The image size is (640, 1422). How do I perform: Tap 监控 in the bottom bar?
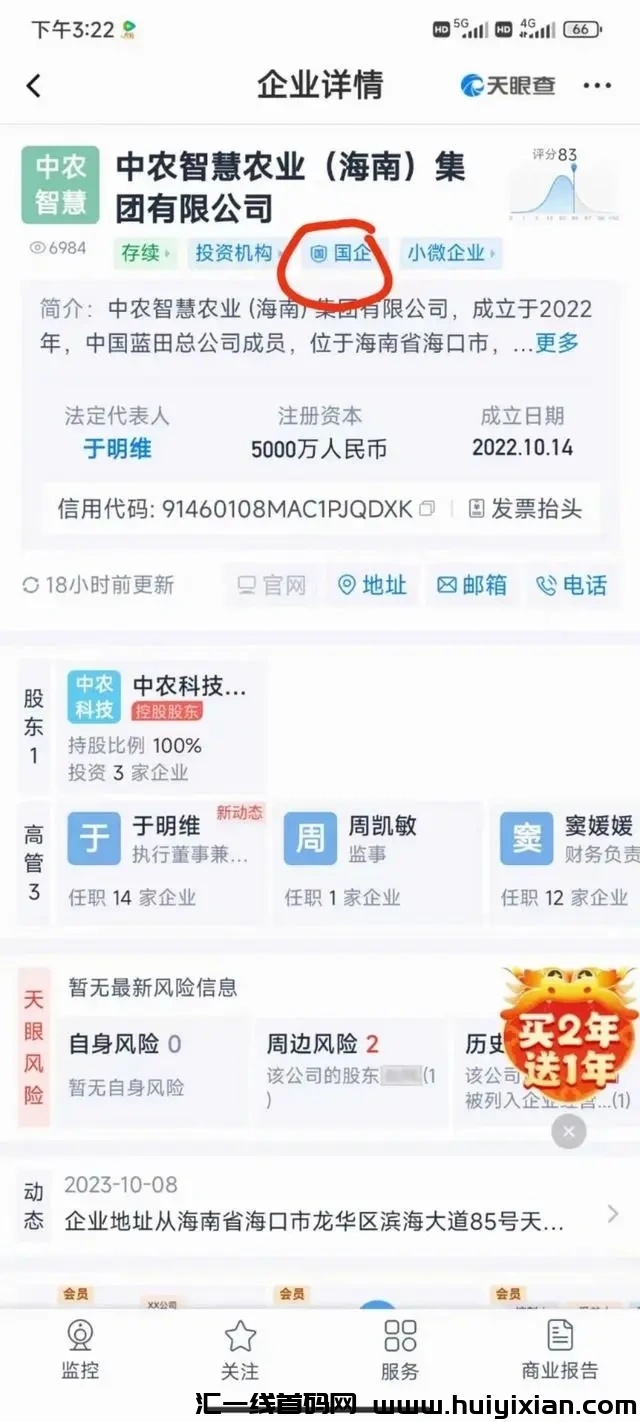[80, 1349]
